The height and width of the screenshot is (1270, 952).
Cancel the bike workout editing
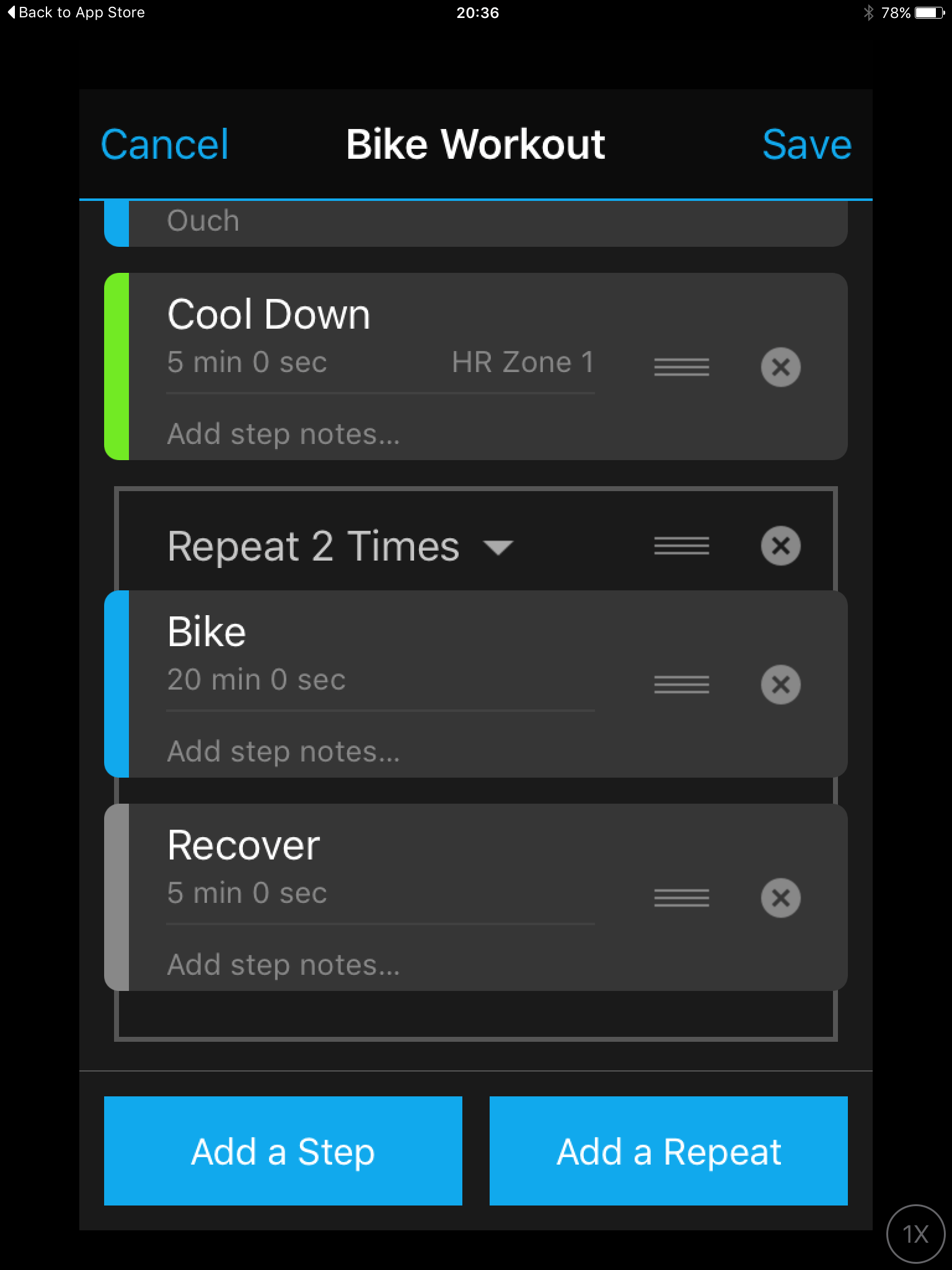tap(164, 144)
